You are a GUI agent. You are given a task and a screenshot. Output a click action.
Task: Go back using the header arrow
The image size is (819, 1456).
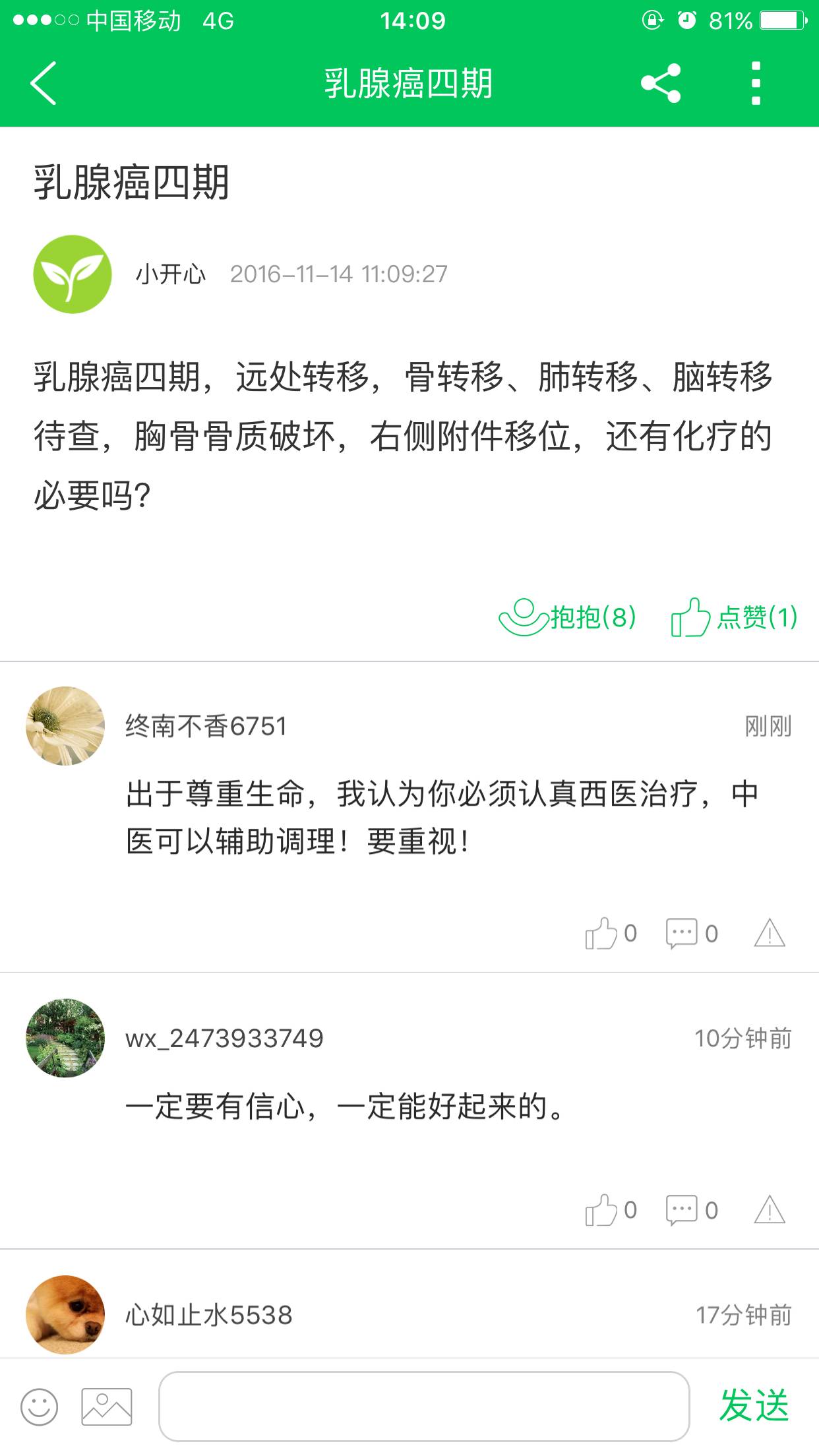[x=44, y=84]
